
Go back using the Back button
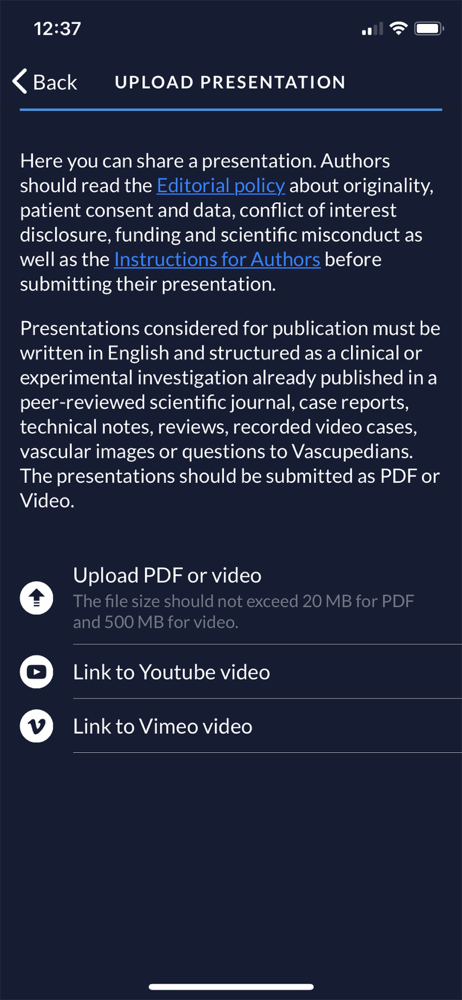click(45, 82)
